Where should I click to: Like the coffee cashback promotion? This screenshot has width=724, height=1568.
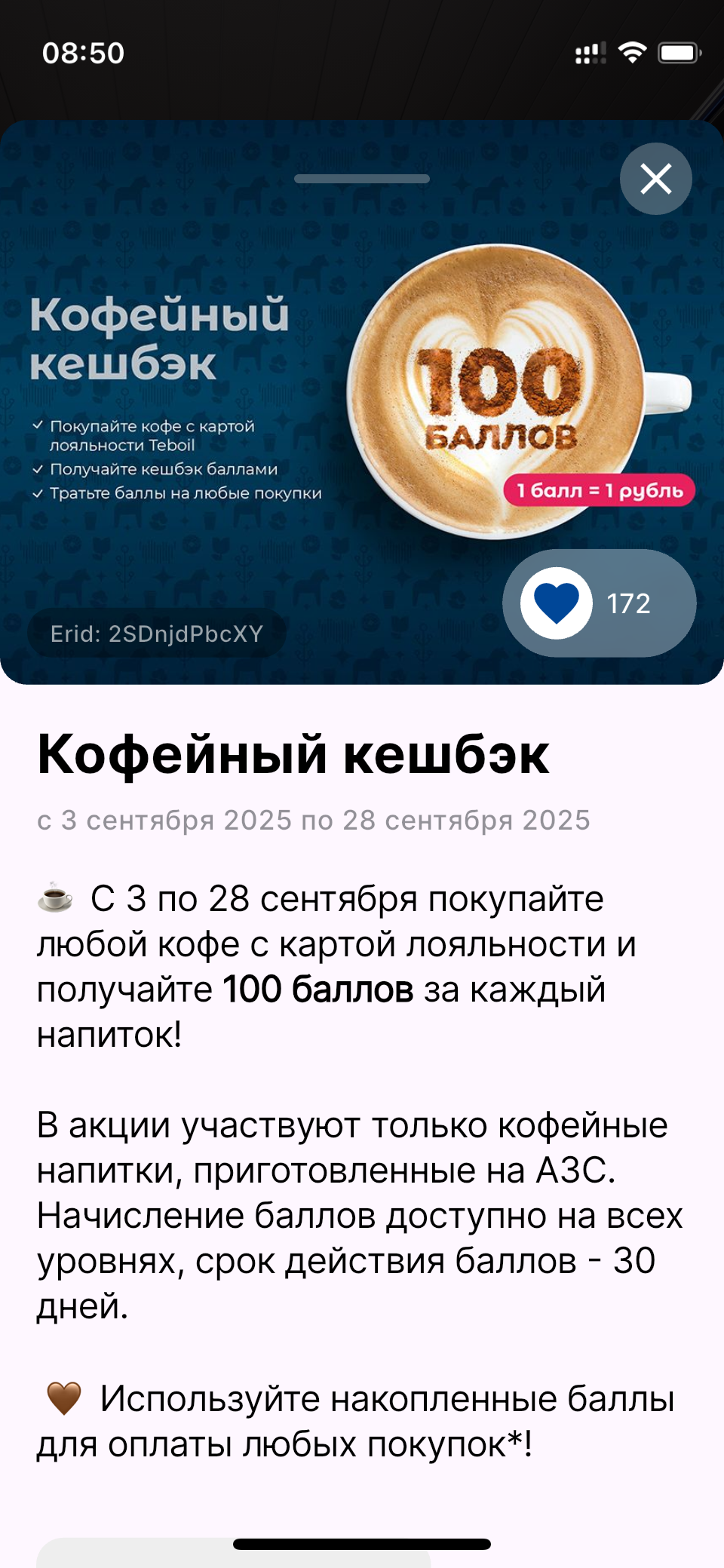tap(557, 603)
